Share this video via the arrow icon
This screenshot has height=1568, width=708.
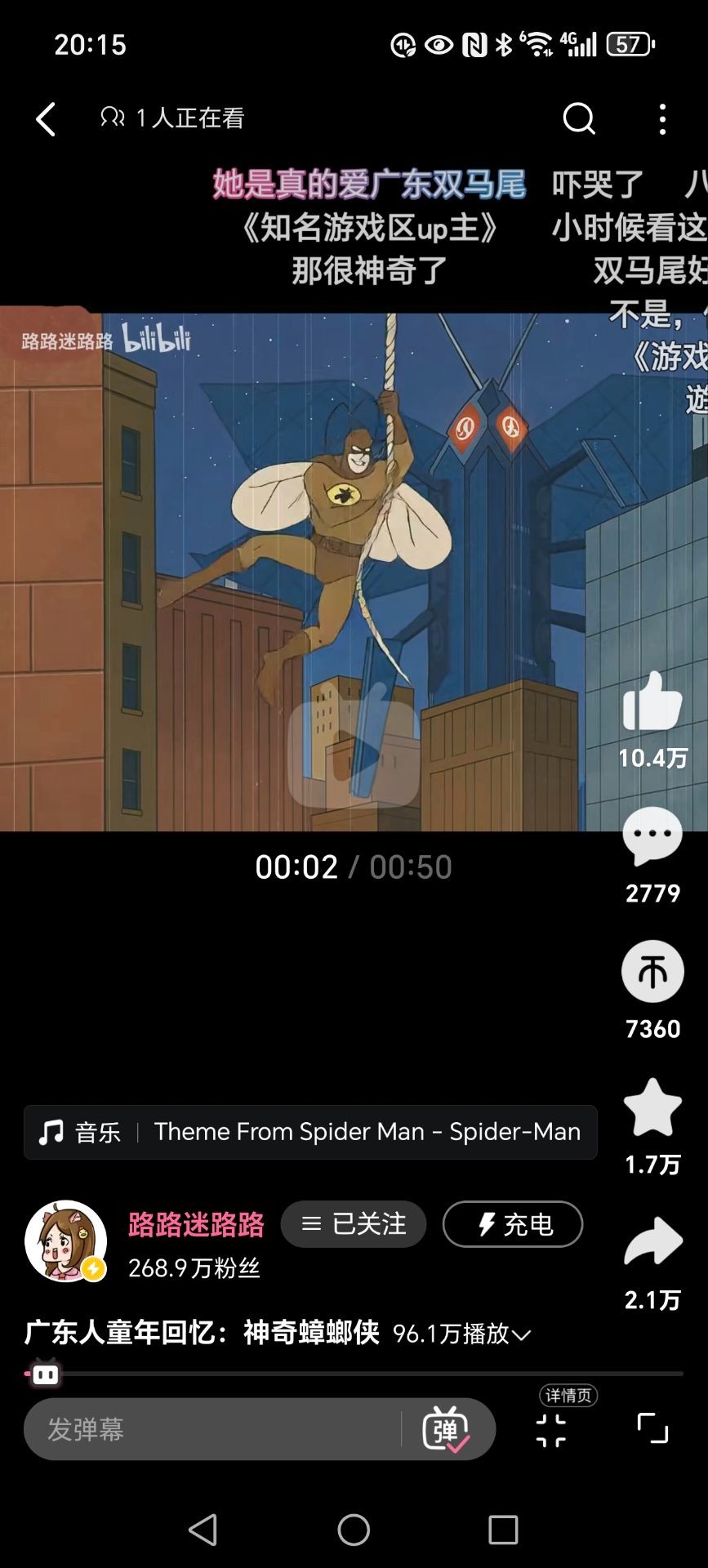pyautogui.click(x=652, y=1241)
